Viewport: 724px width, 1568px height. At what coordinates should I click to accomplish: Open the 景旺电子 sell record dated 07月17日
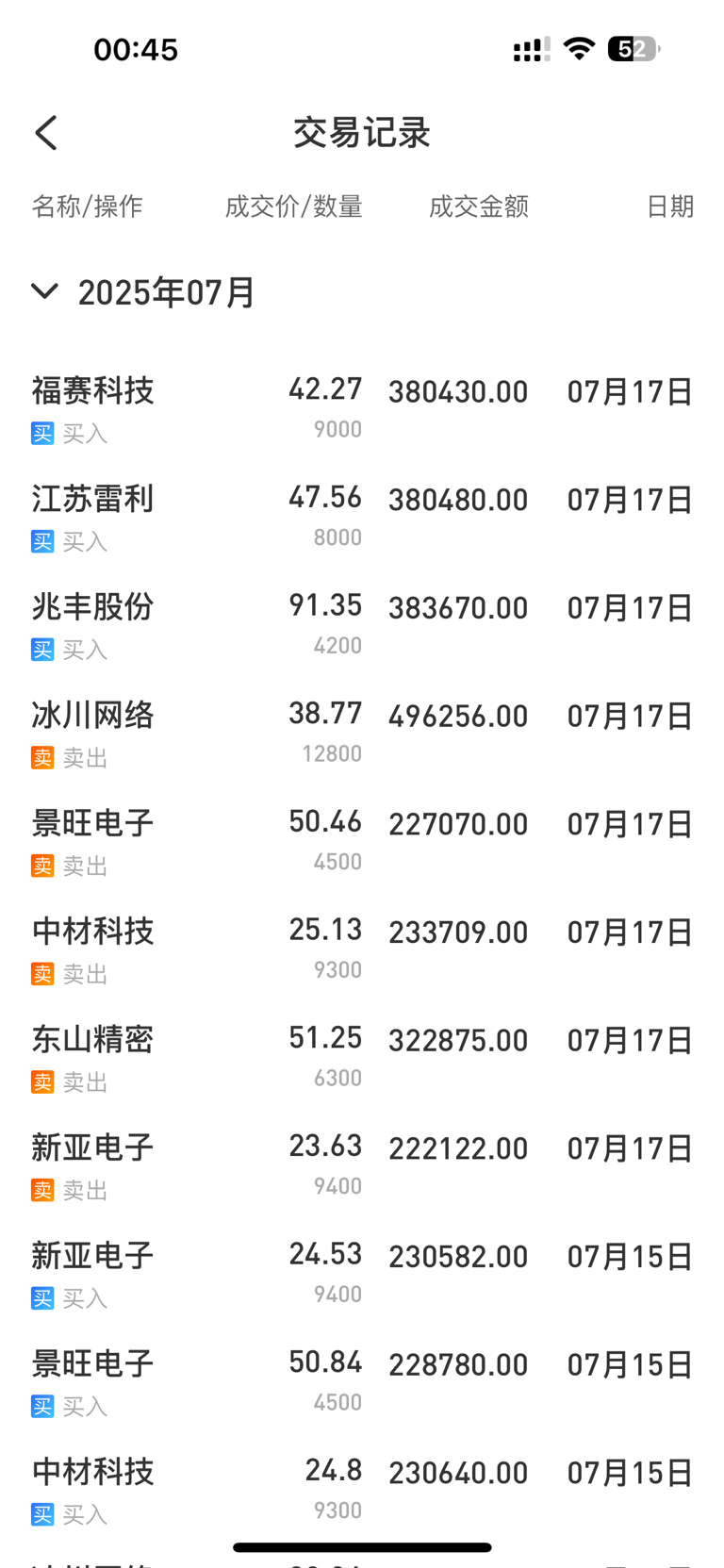(362, 841)
